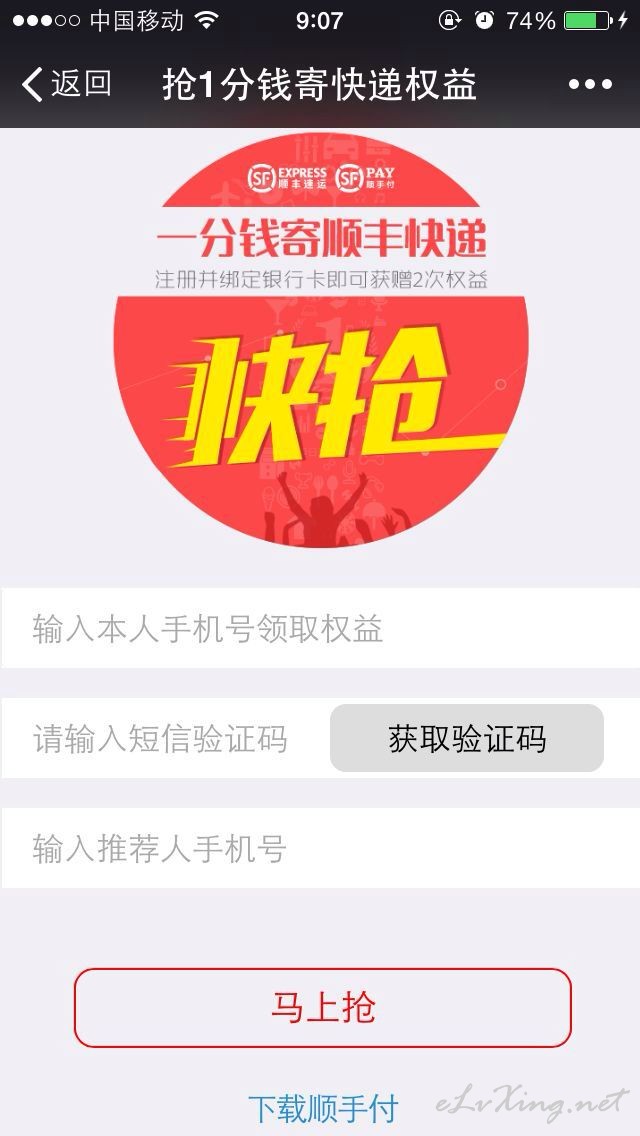The height and width of the screenshot is (1136, 640).
Task: Open the three-dot overflow menu
Action: tap(590, 85)
